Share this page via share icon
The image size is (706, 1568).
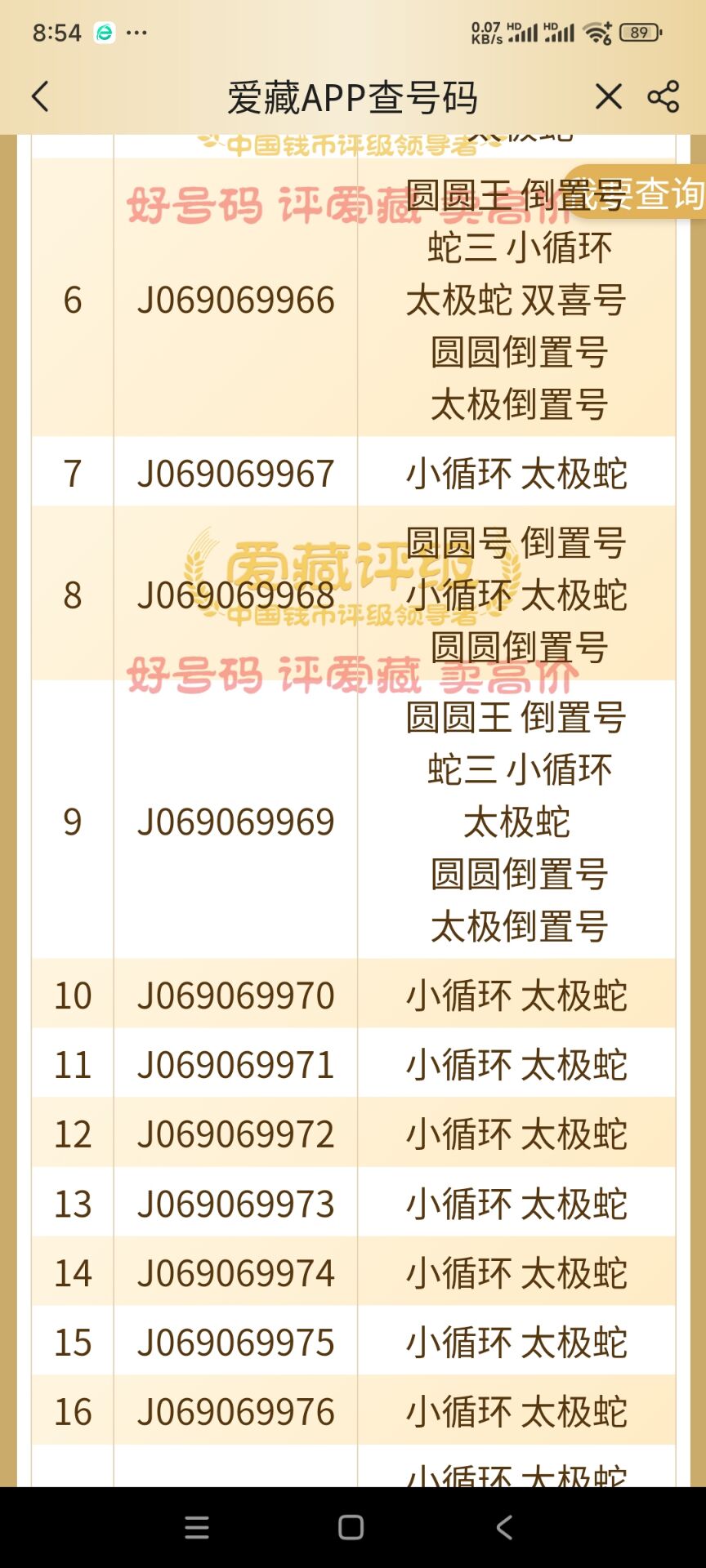pyautogui.click(x=663, y=96)
